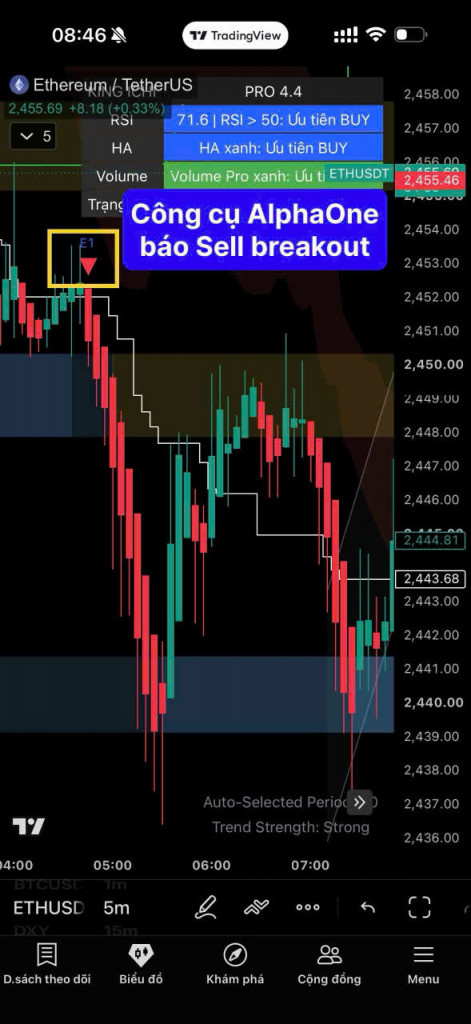Switch to the Biểu đồ tab

coord(141,964)
